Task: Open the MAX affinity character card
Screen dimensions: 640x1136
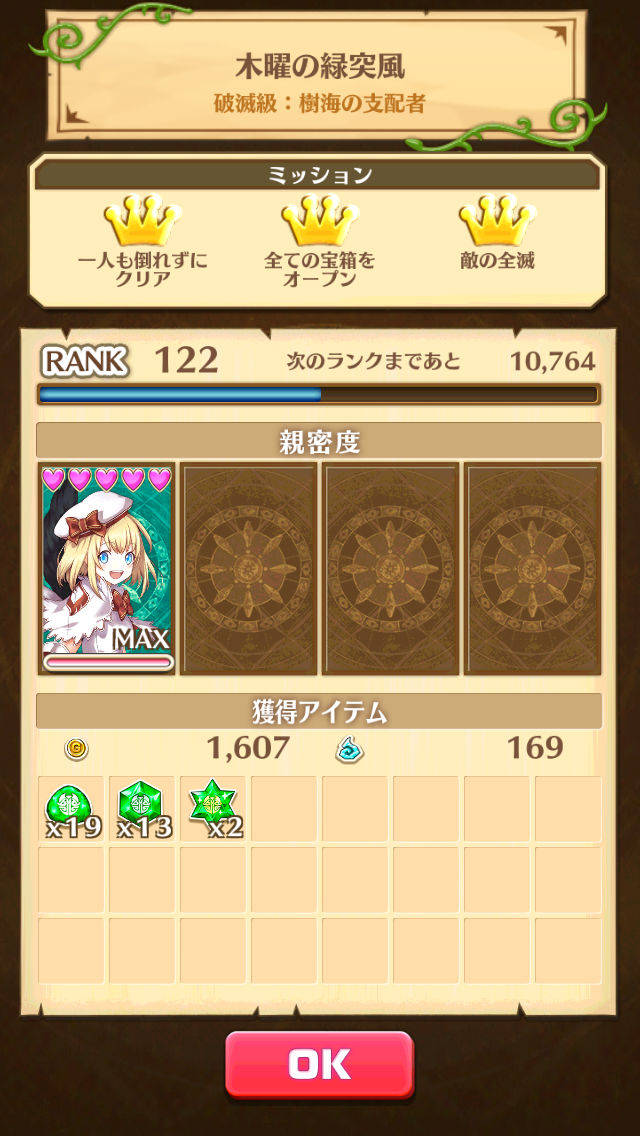Action: [x=107, y=568]
